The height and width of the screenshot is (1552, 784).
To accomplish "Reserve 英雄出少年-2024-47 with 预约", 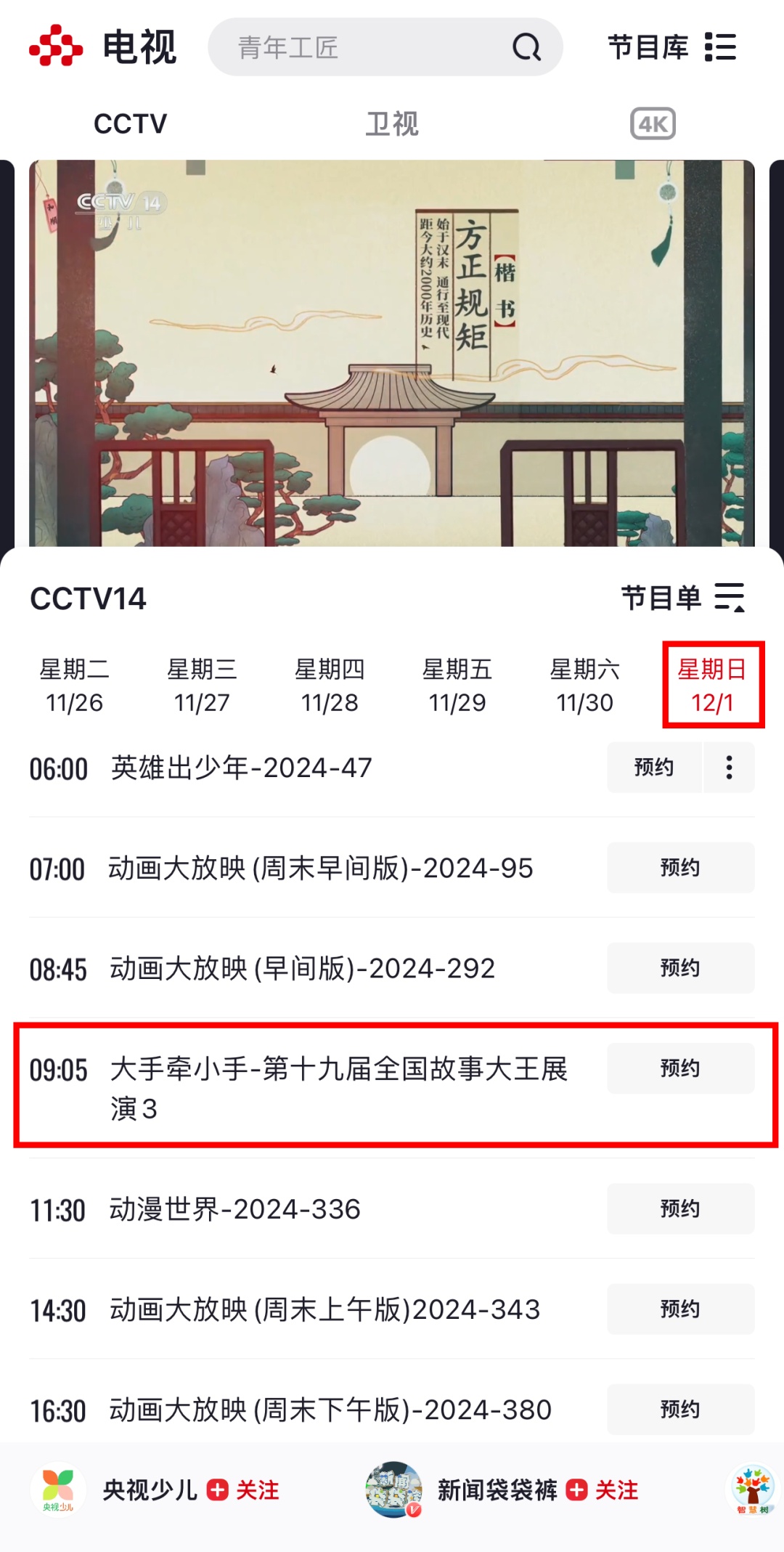I will coord(654,768).
